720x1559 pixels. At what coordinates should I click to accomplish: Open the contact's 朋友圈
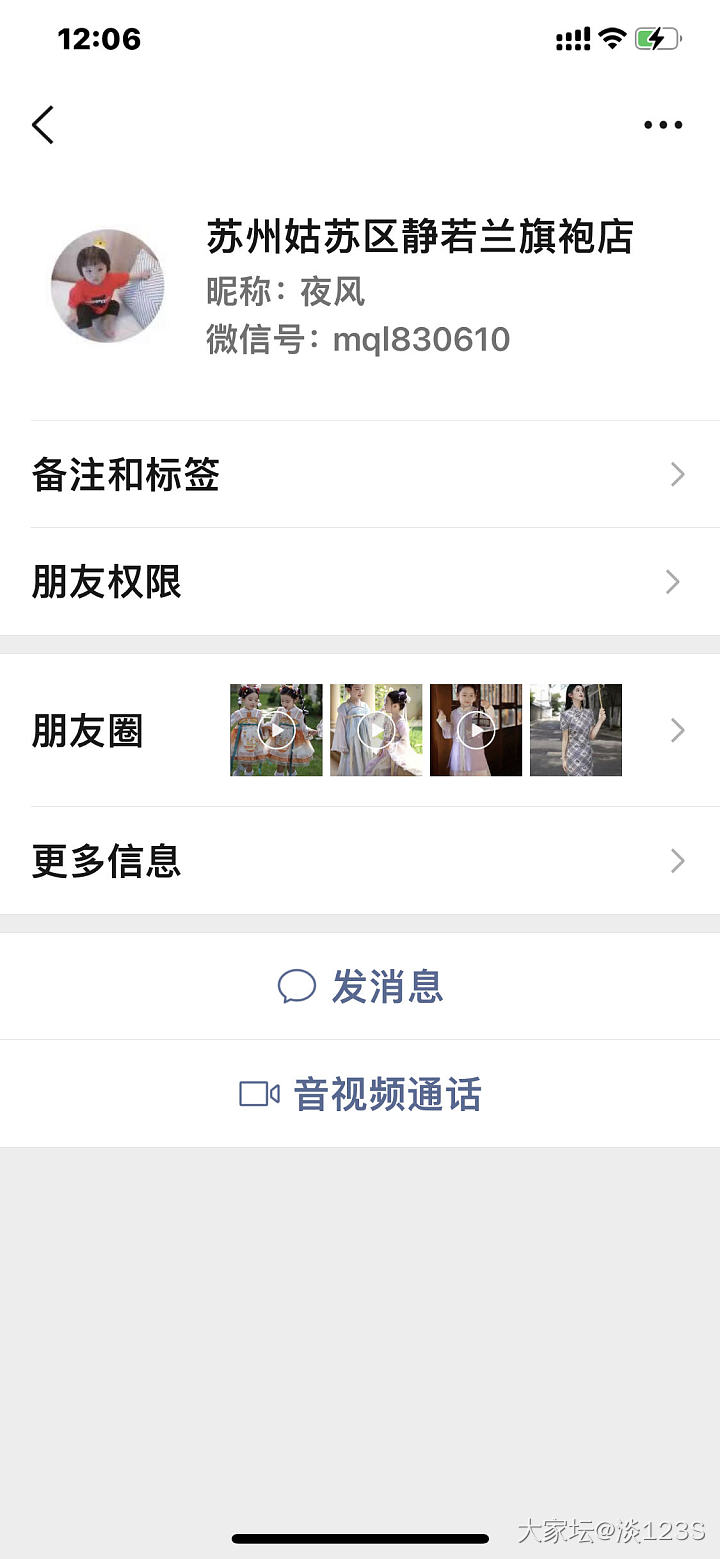[360, 731]
